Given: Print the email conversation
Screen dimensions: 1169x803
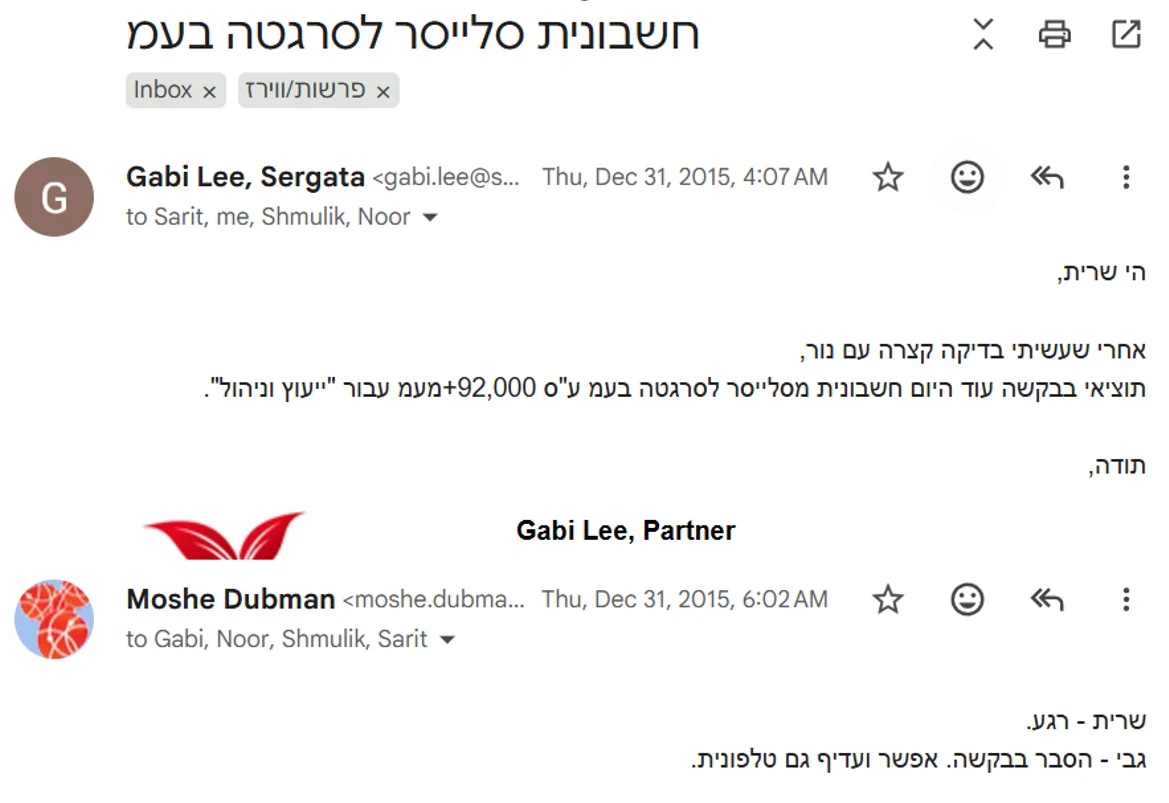Looking at the screenshot, I should (1054, 34).
